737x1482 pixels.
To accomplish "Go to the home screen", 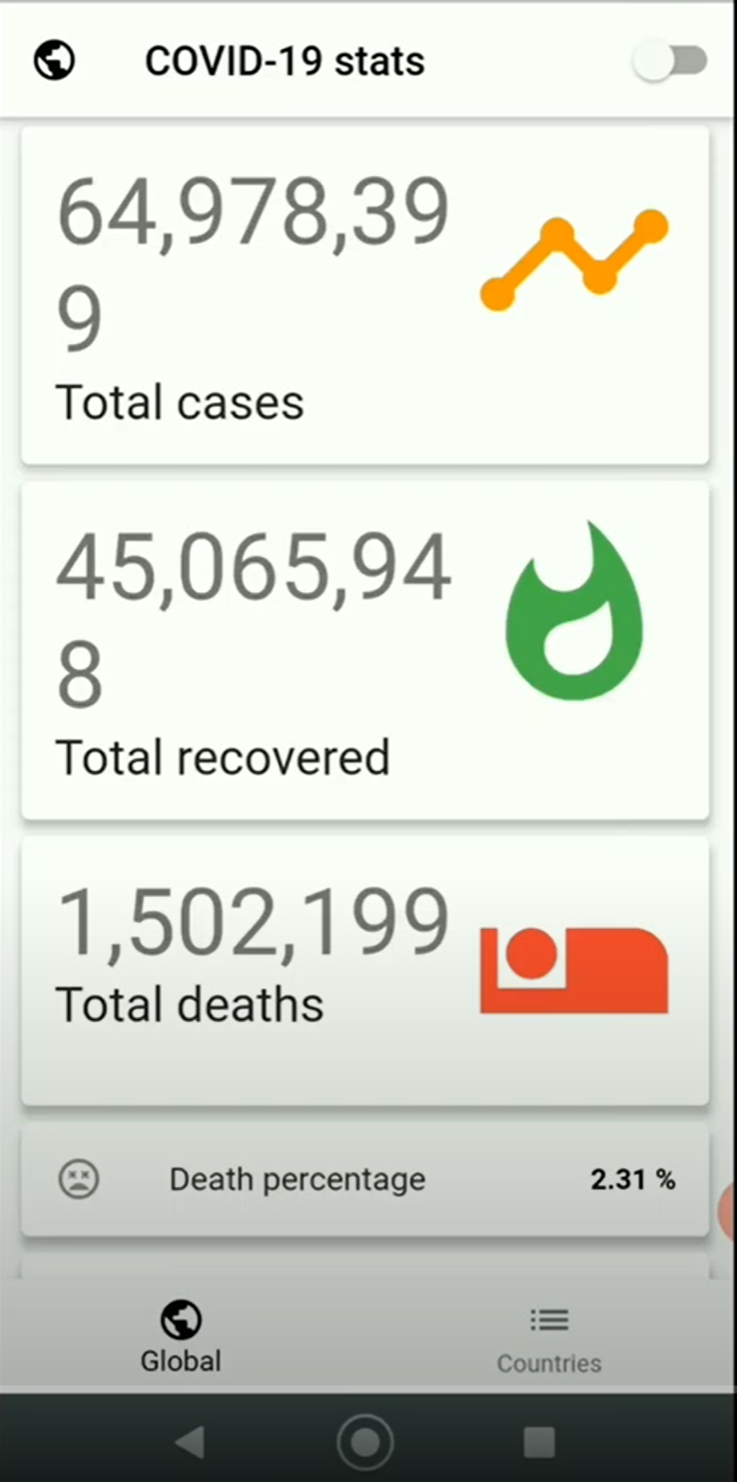I will pyautogui.click(x=365, y=1441).
